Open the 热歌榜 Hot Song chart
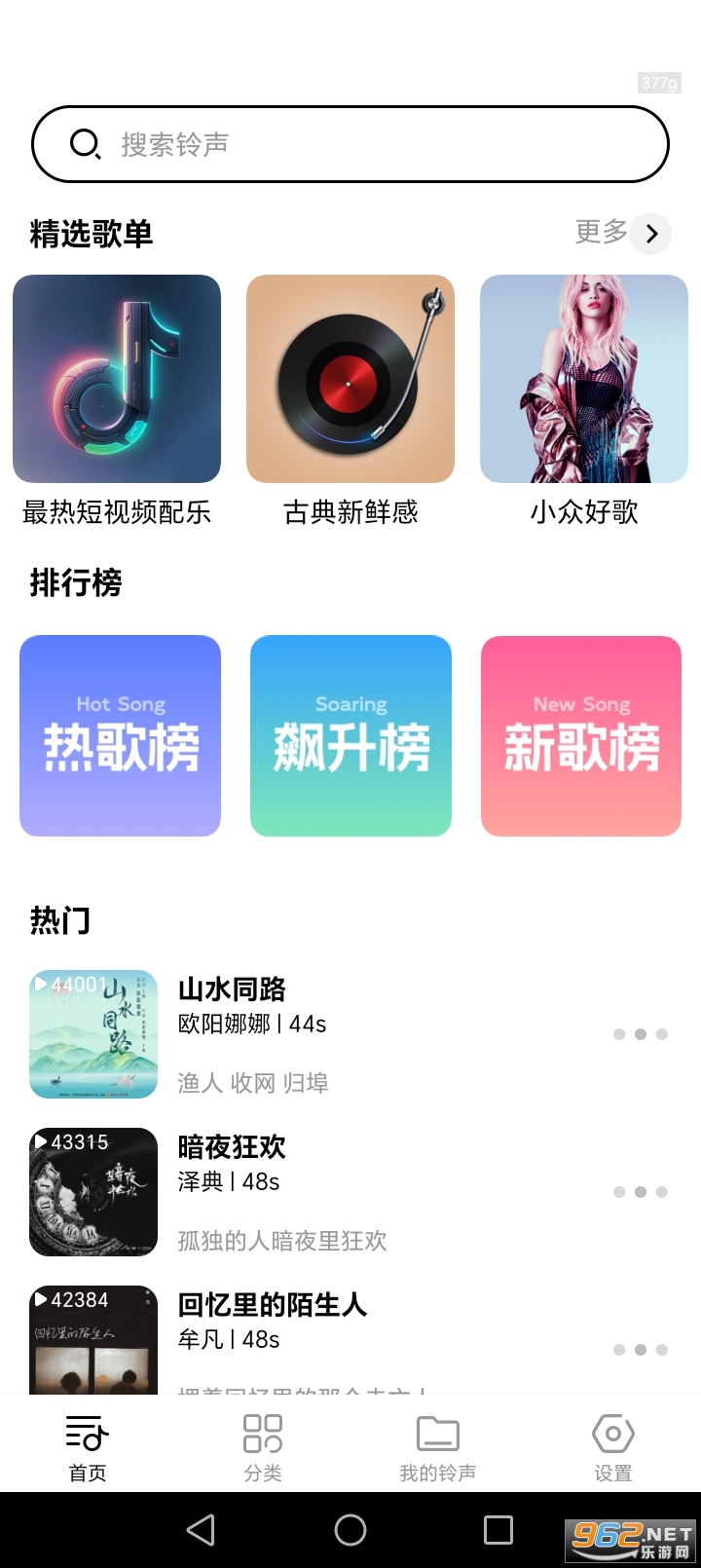Image resolution: width=701 pixels, height=1568 pixels. 120,735
